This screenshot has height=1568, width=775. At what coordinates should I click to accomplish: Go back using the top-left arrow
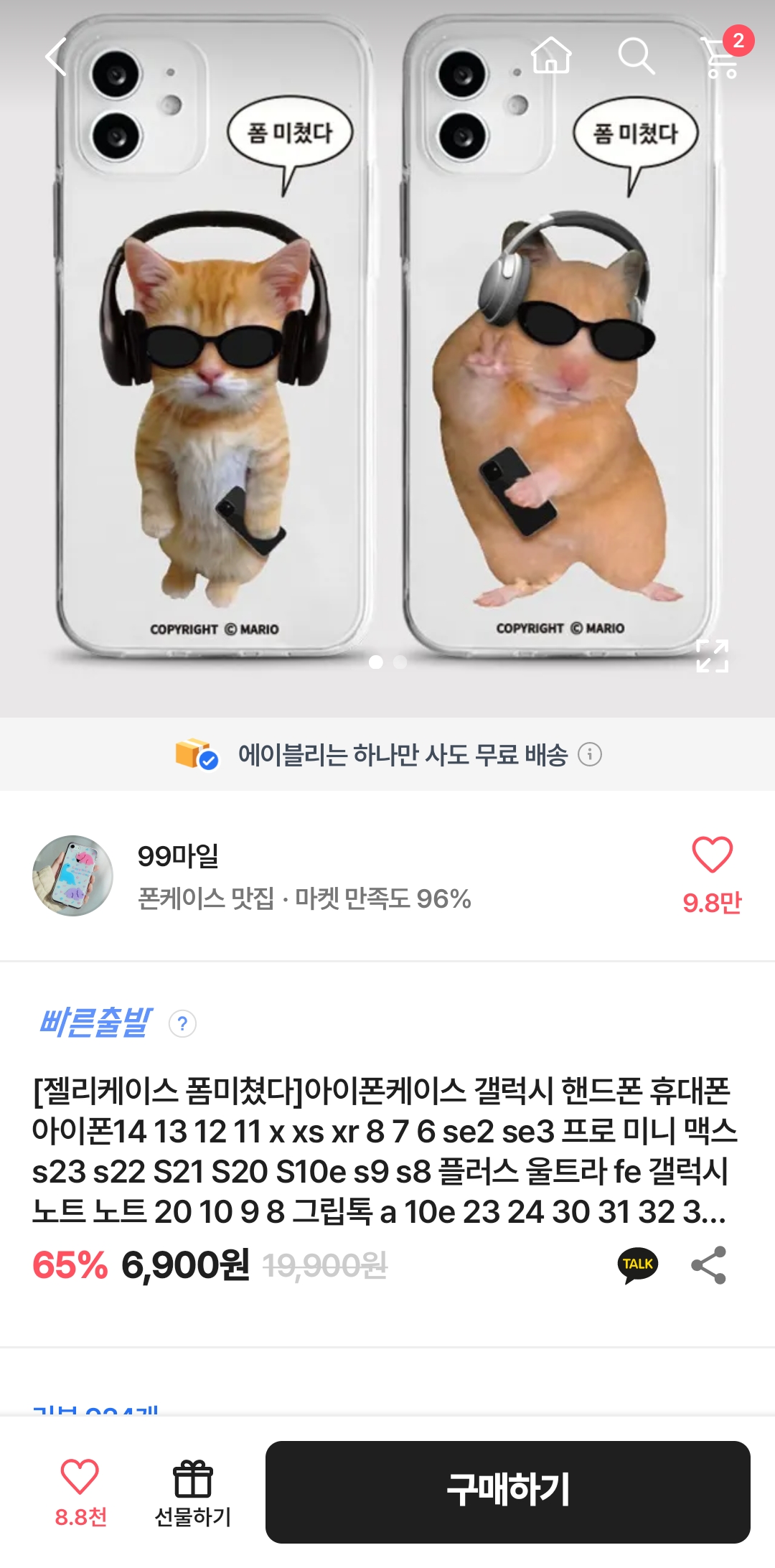pyautogui.click(x=56, y=57)
